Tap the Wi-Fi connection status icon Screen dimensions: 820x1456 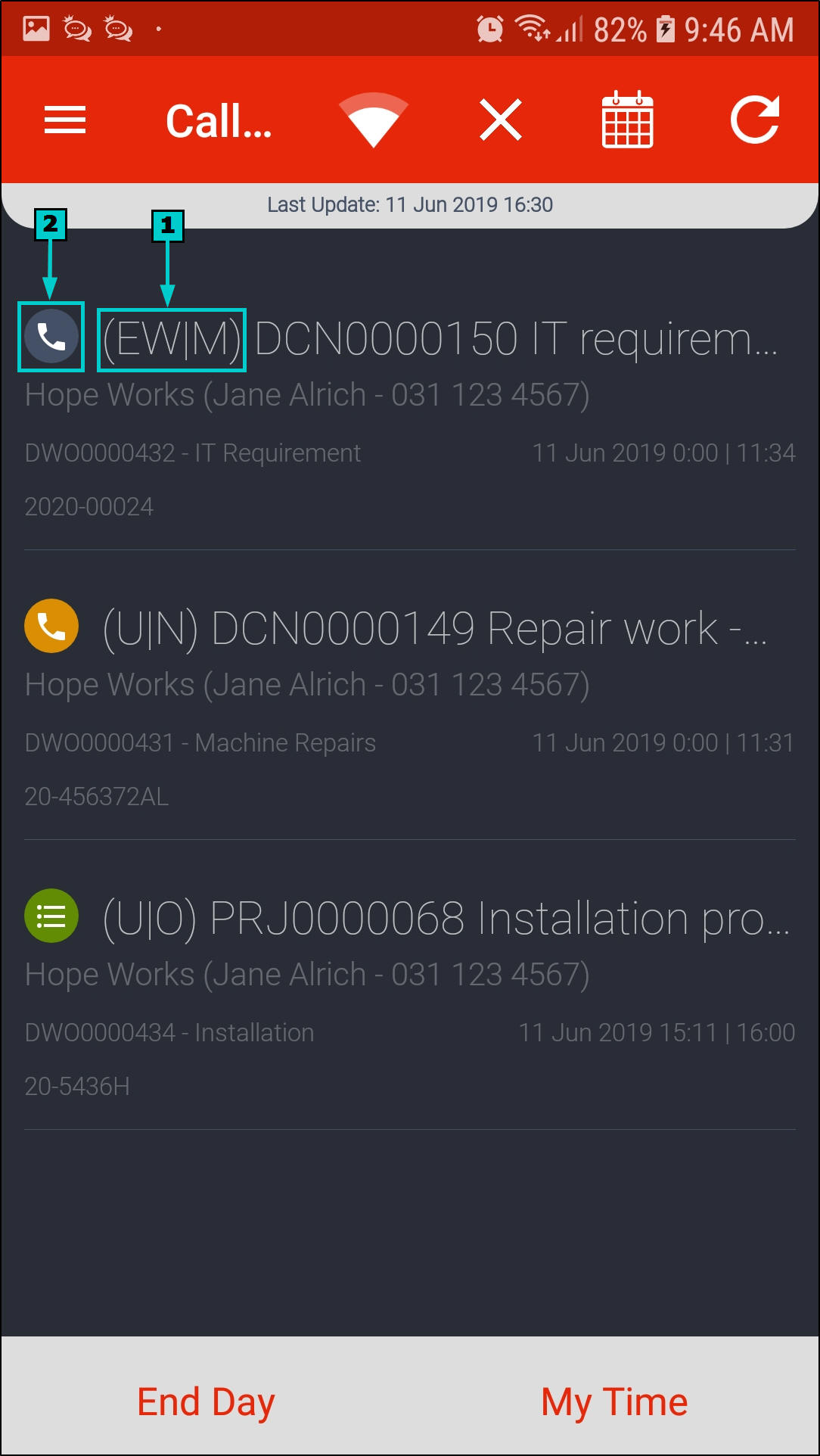coord(373,120)
